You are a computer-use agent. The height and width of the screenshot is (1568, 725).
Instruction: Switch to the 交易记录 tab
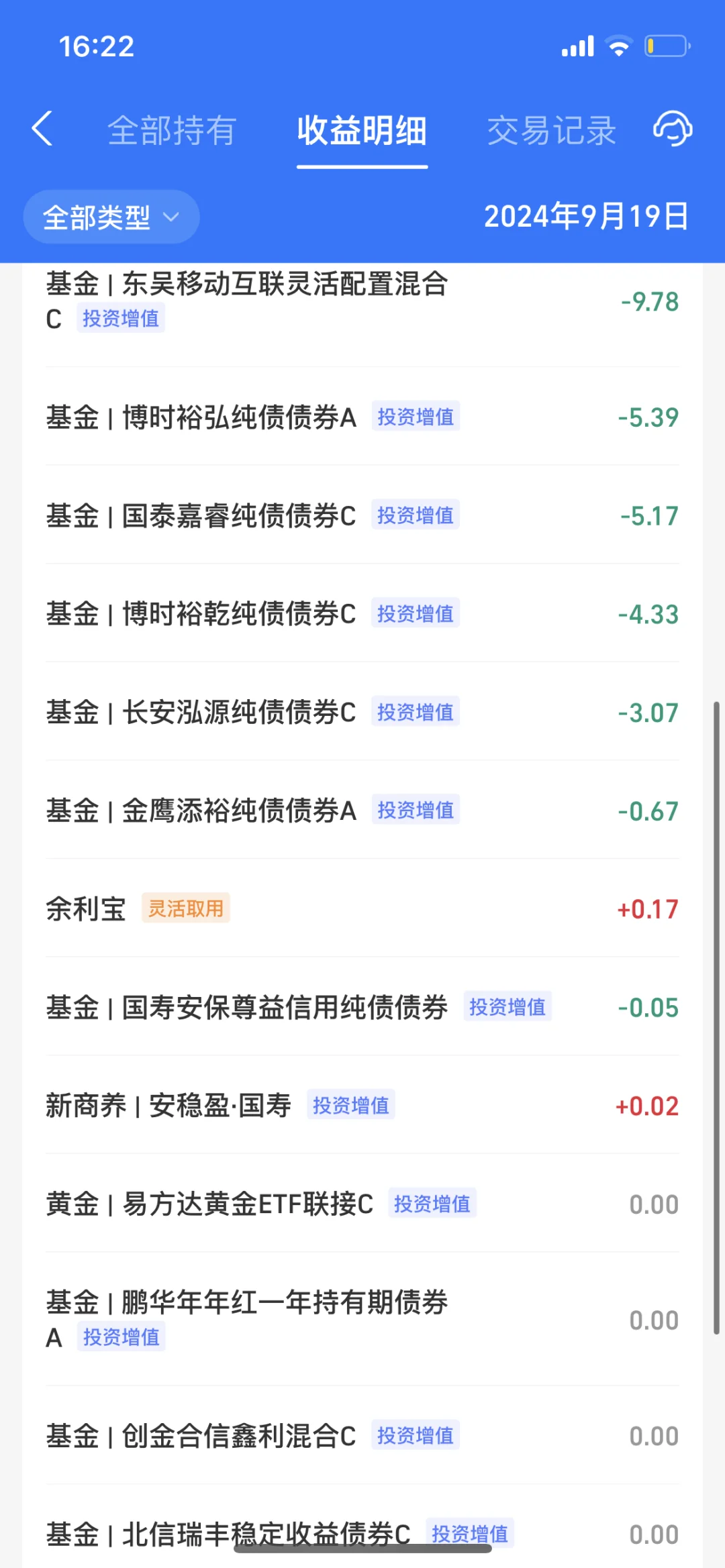tap(551, 130)
